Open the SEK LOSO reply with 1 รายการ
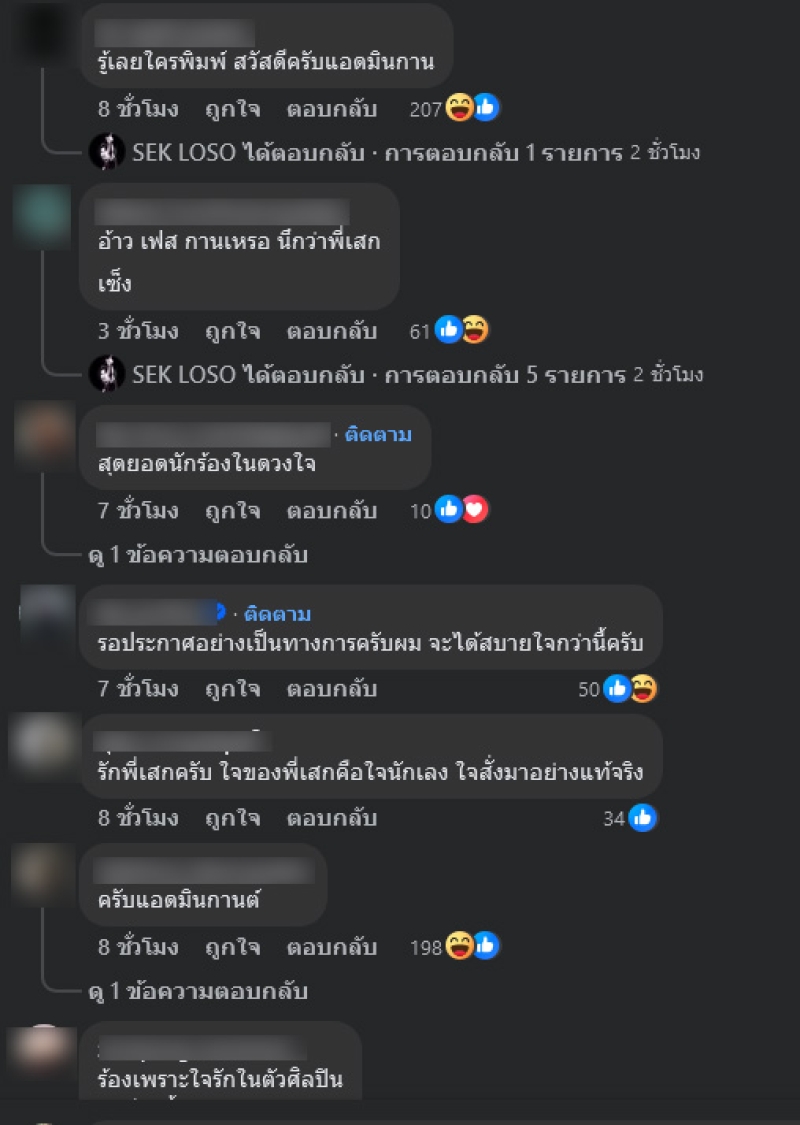Screen dimensions: 800x1125 pos(394,153)
